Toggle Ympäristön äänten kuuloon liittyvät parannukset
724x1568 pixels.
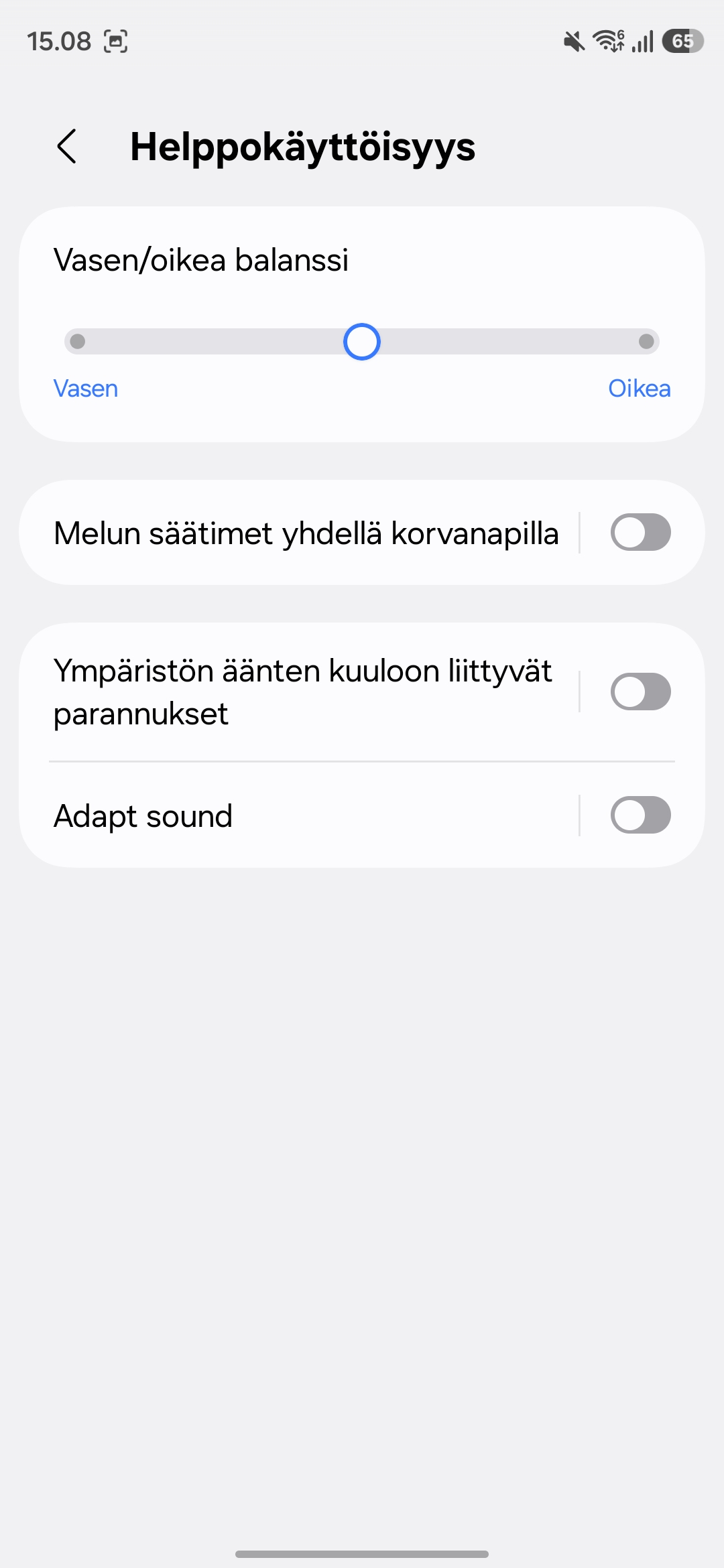pos(640,692)
